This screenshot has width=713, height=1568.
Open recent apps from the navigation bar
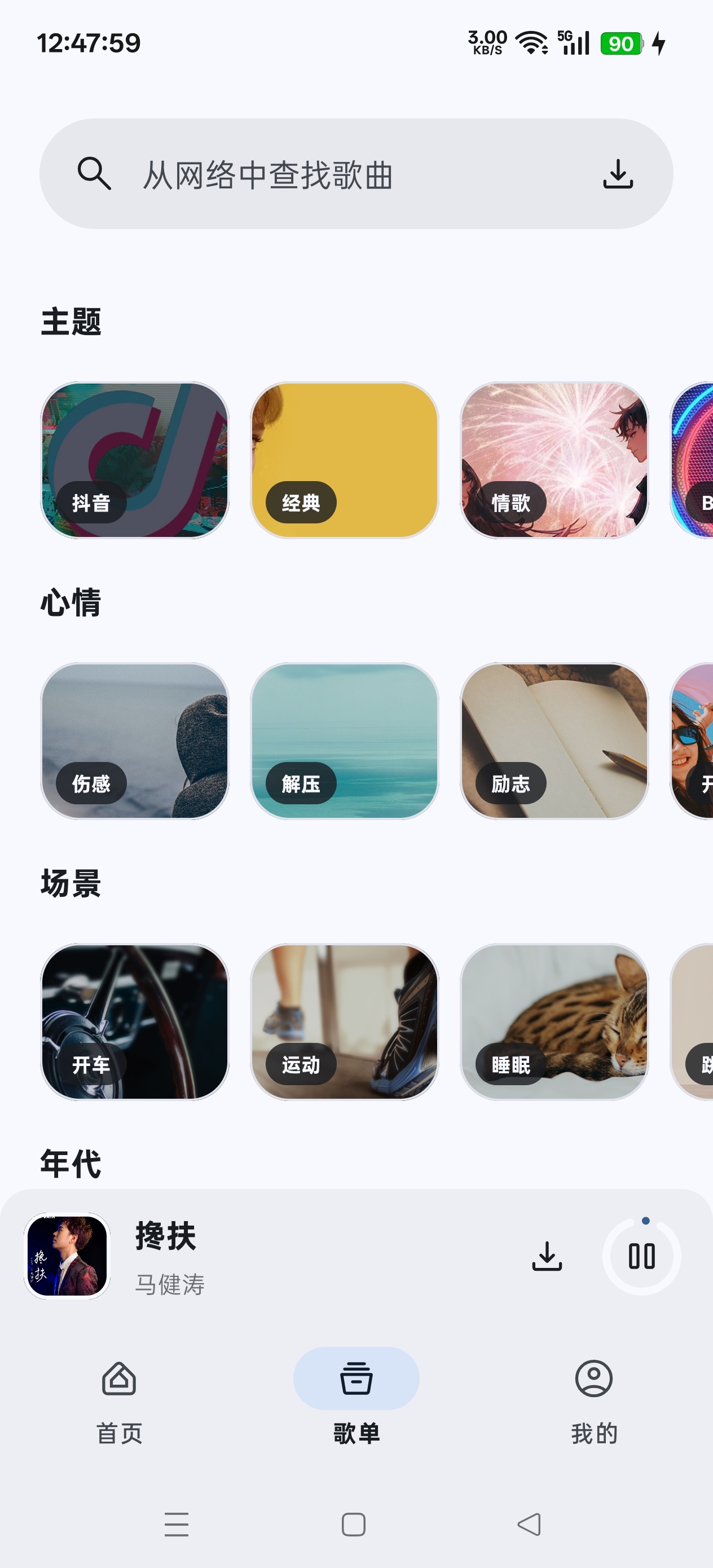pos(177,1525)
